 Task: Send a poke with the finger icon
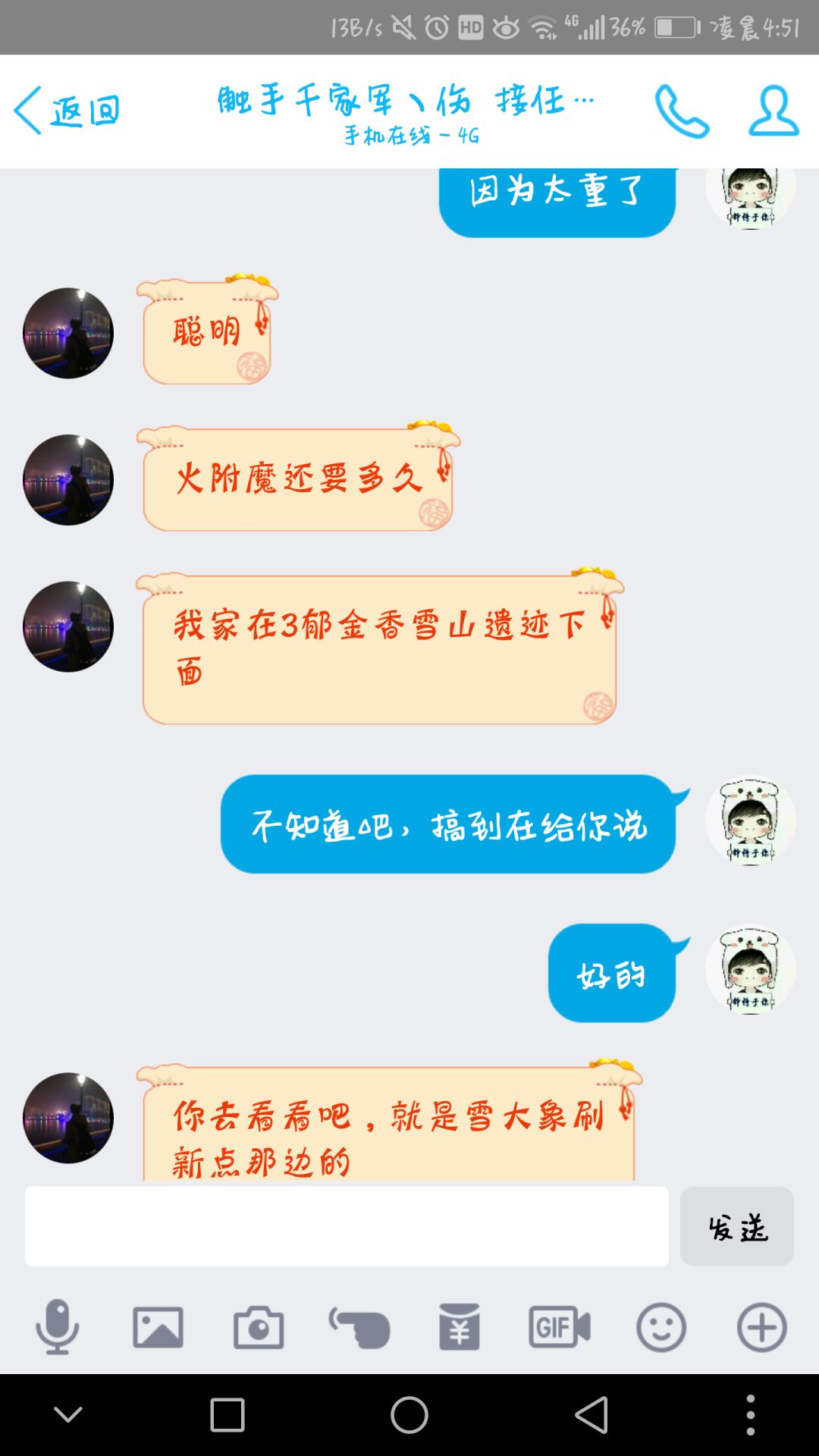click(x=359, y=1327)
